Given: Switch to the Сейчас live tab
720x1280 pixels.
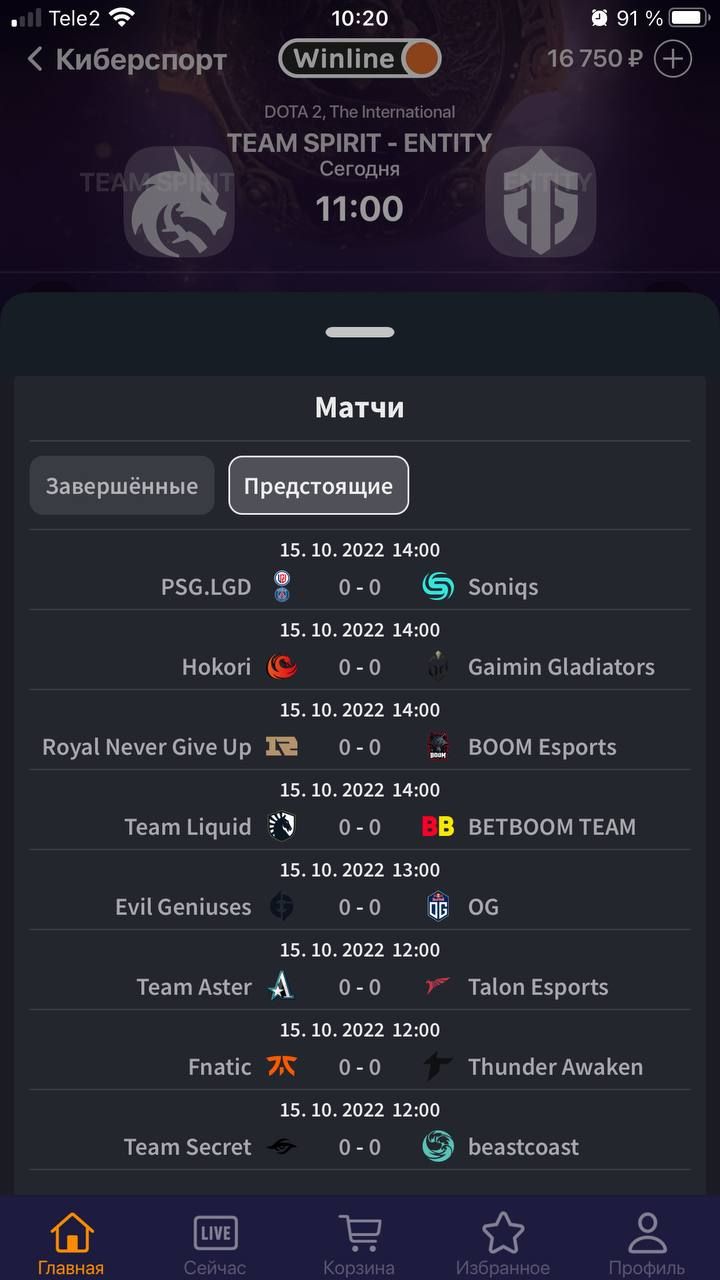Looking at the screenshot, I should point(215,1244).
